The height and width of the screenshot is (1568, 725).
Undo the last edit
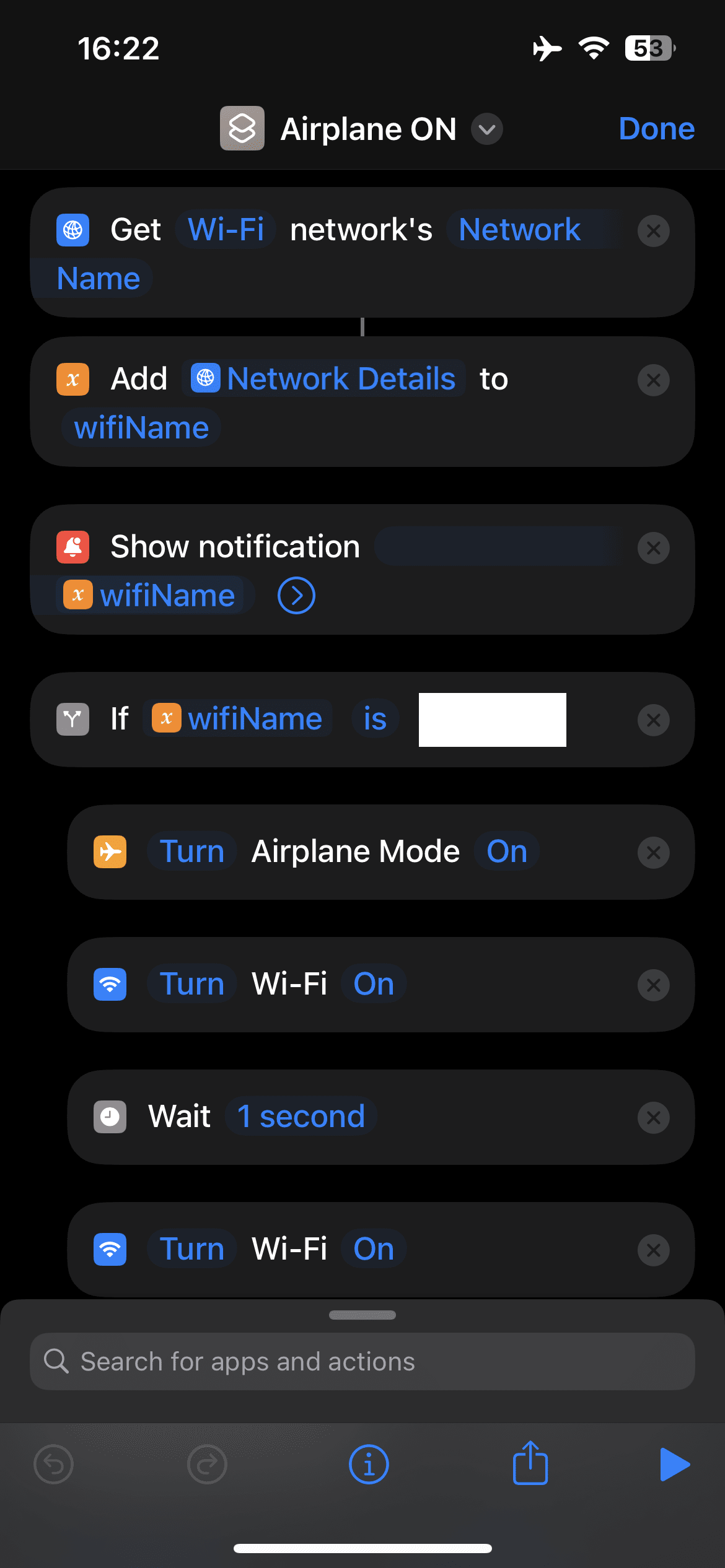tap(54, 1465)
